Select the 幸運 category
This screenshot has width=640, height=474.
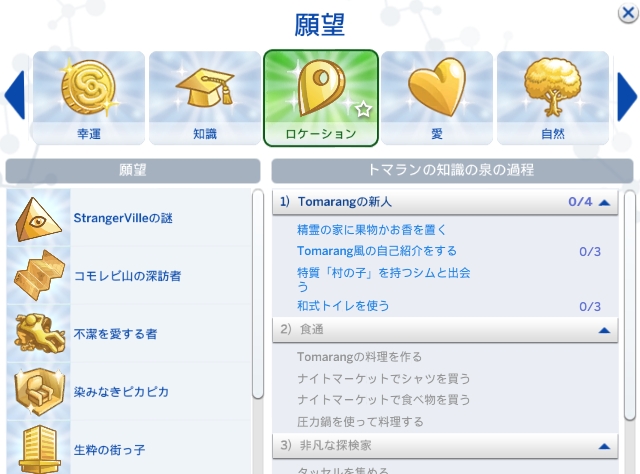[89, 98]
